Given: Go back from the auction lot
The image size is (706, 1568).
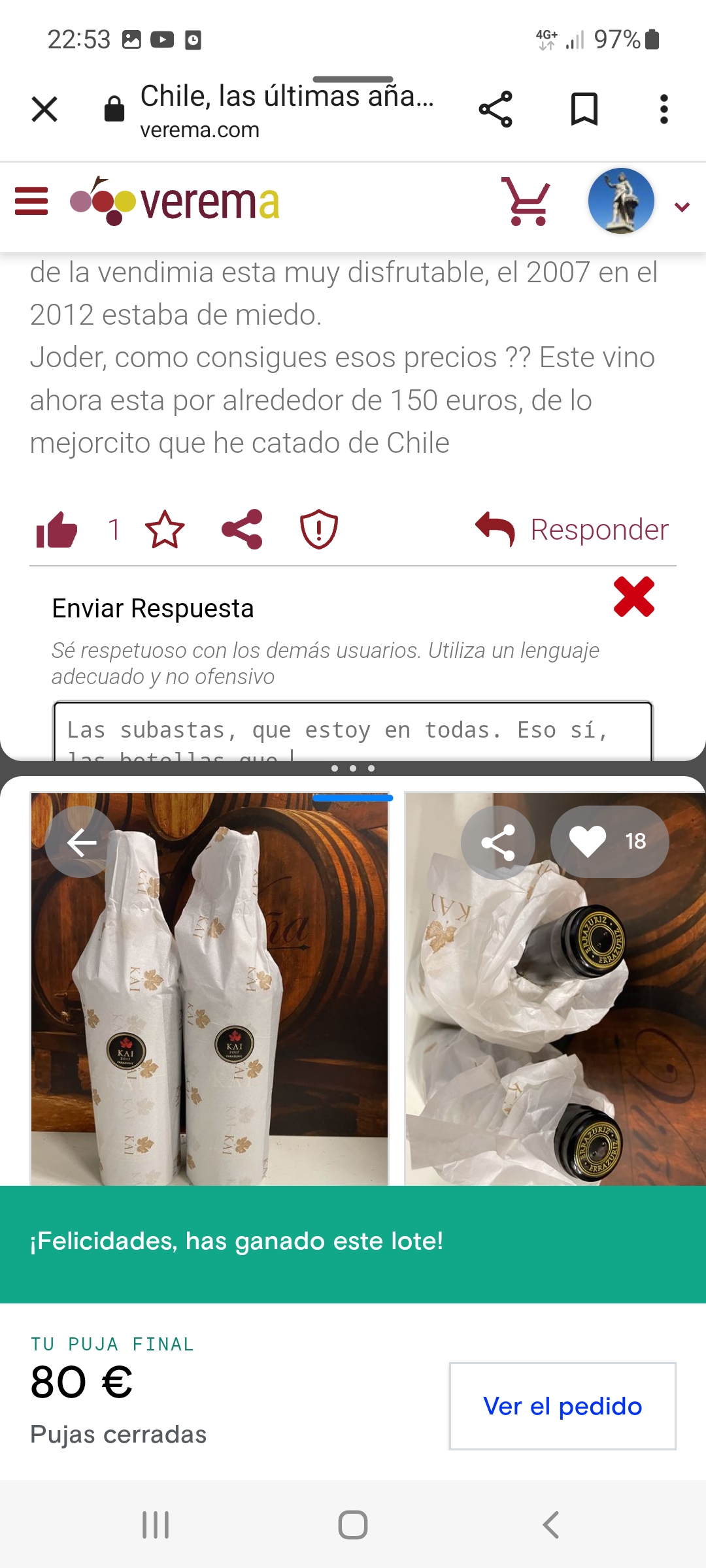Looking at the screenshot, I should [82, 842].
